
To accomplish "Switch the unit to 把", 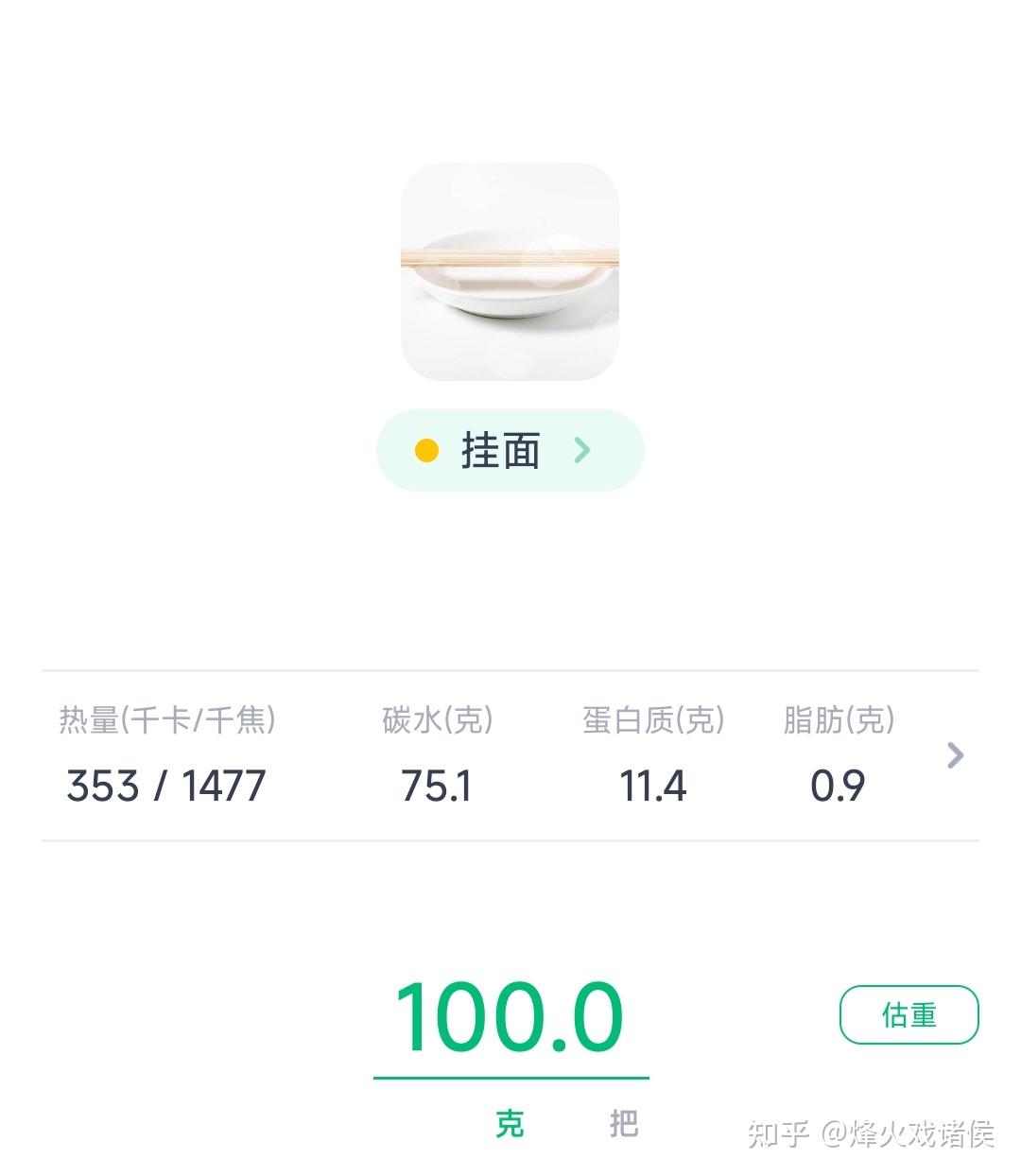I will pyautogui.click(x=624, y=1124).
